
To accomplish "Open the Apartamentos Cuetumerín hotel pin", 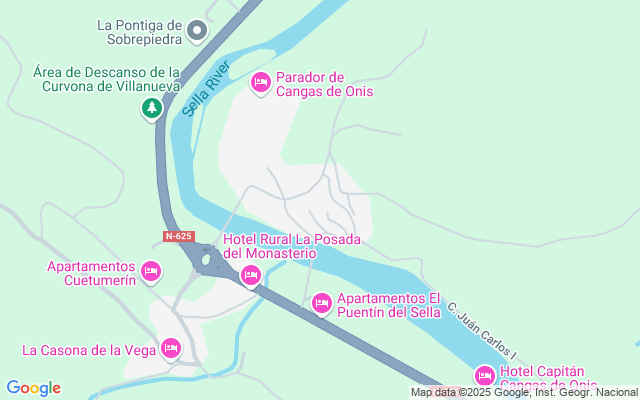I will tap(151, 272).
